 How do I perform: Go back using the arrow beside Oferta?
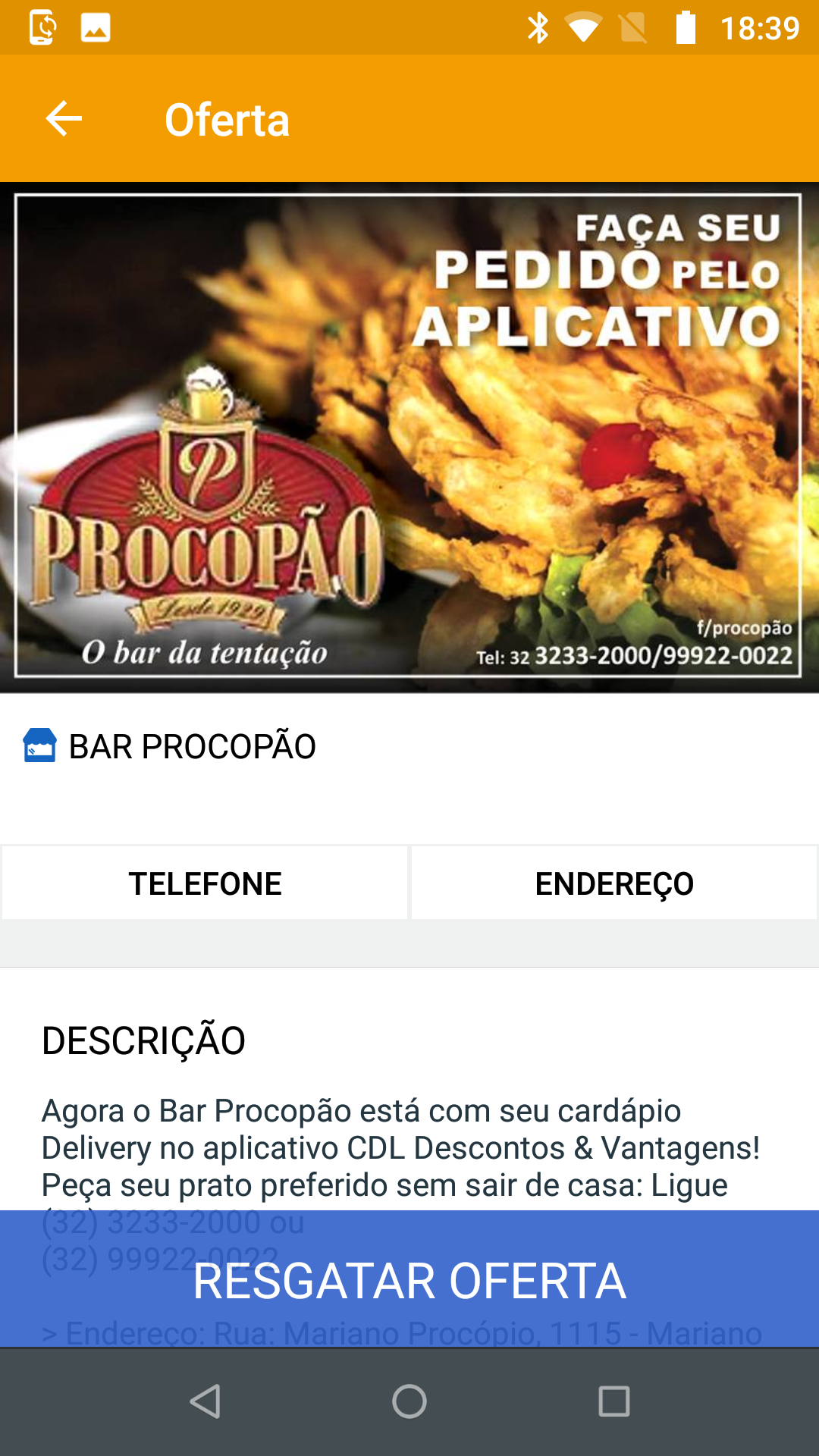pyautogui.click(x=64, y=119)
